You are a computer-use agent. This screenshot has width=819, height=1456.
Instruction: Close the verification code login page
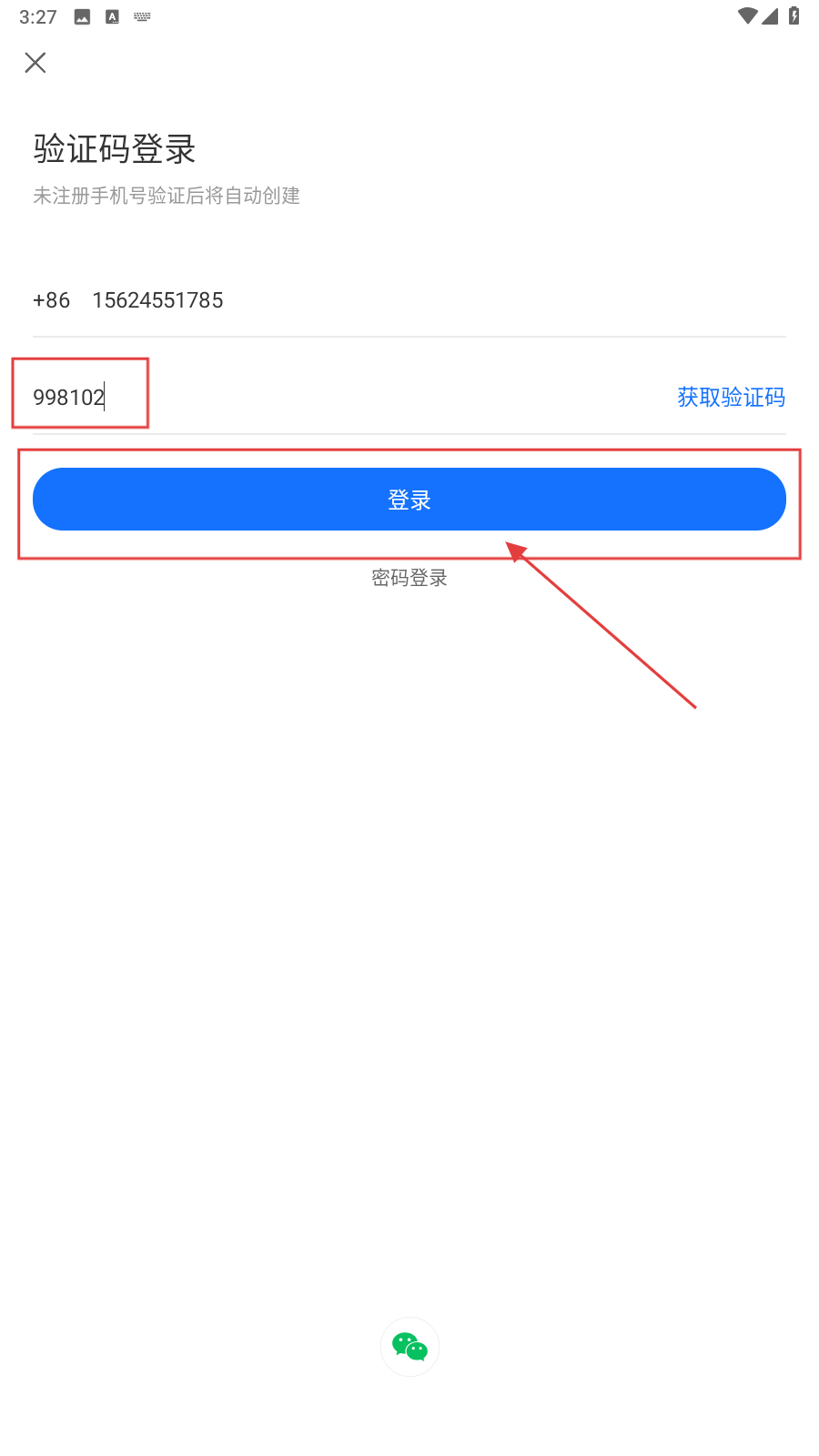coord(35,63)
